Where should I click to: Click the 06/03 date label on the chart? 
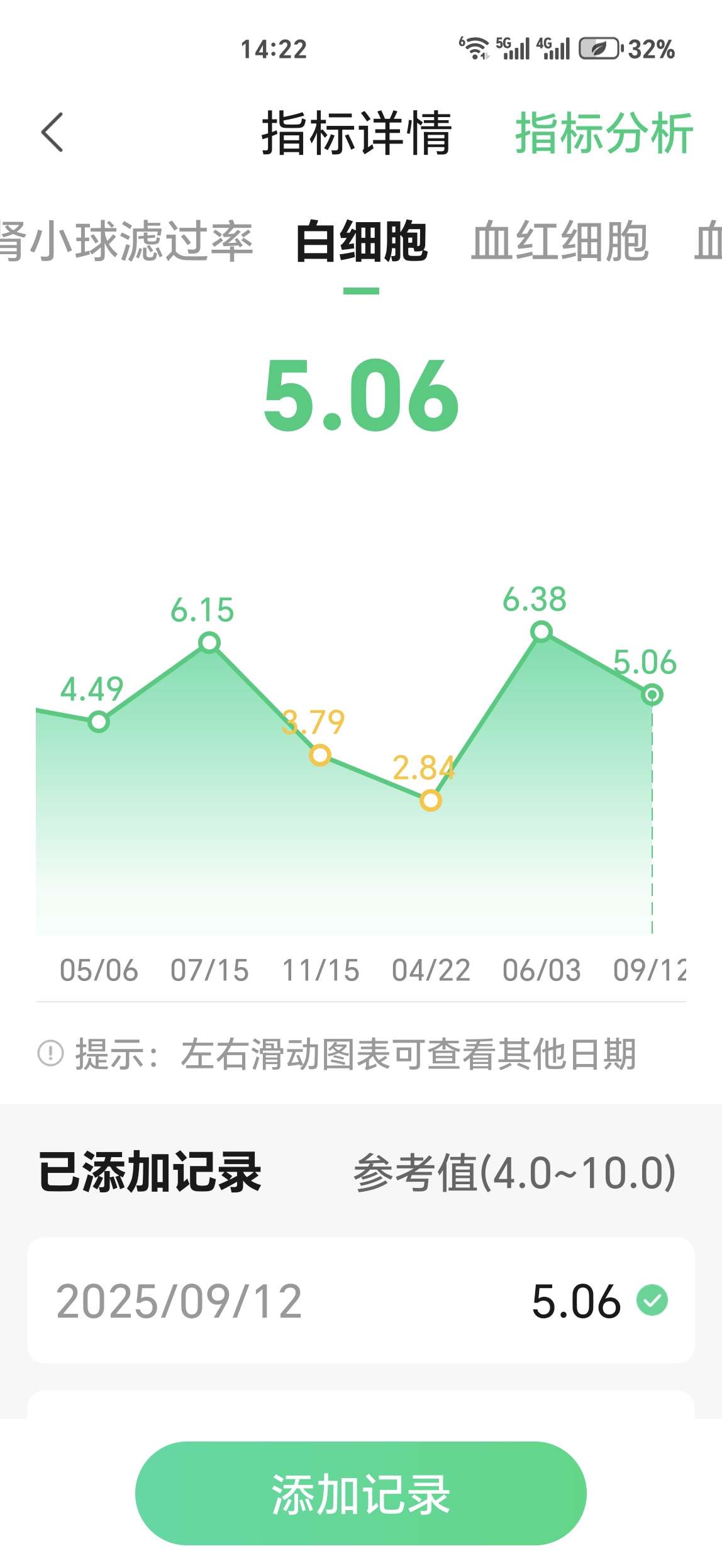(542, 970)
